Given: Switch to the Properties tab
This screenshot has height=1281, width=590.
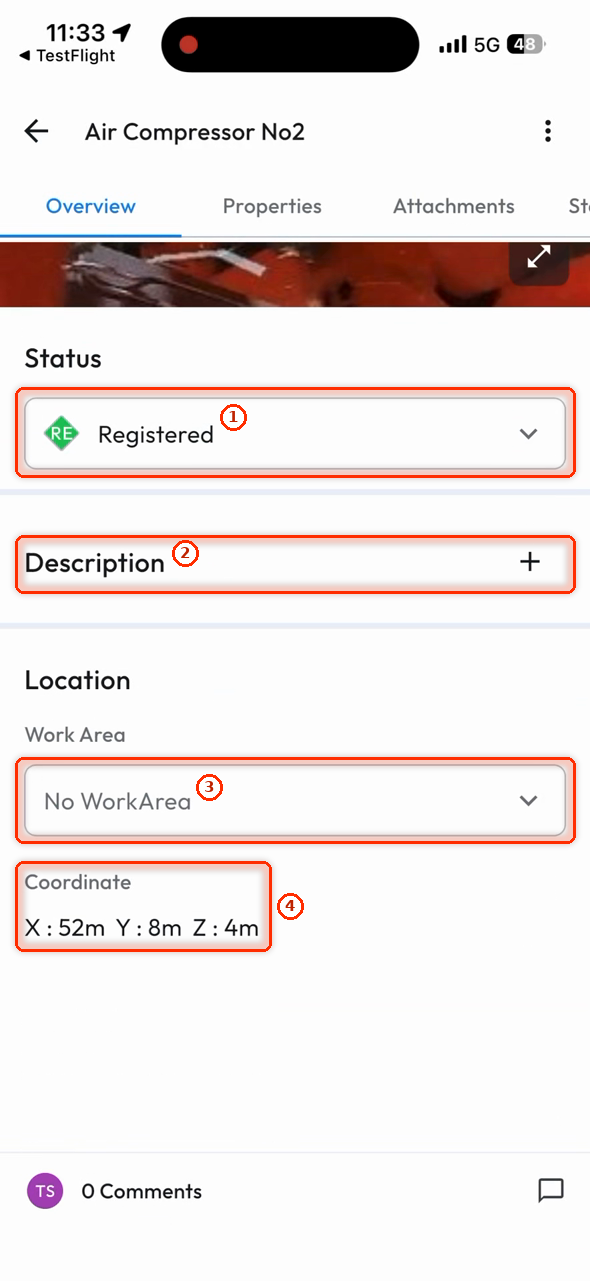Looking at the screenshot, I should coord(272,206).
